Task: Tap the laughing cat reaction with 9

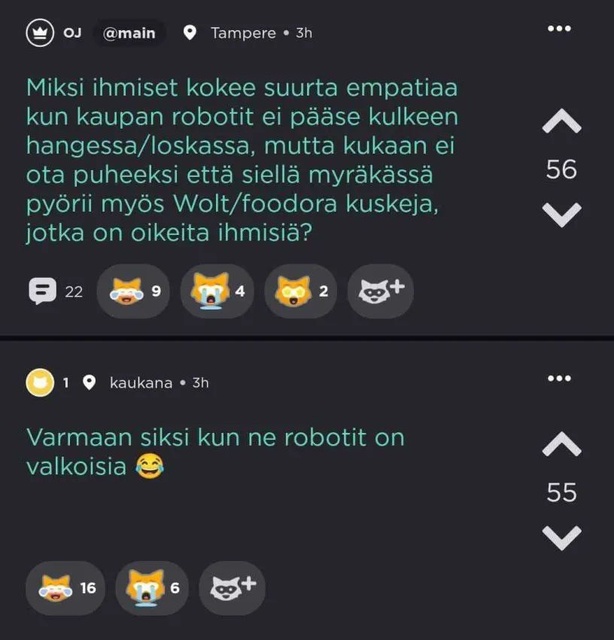Action: [x=133, y=291]
